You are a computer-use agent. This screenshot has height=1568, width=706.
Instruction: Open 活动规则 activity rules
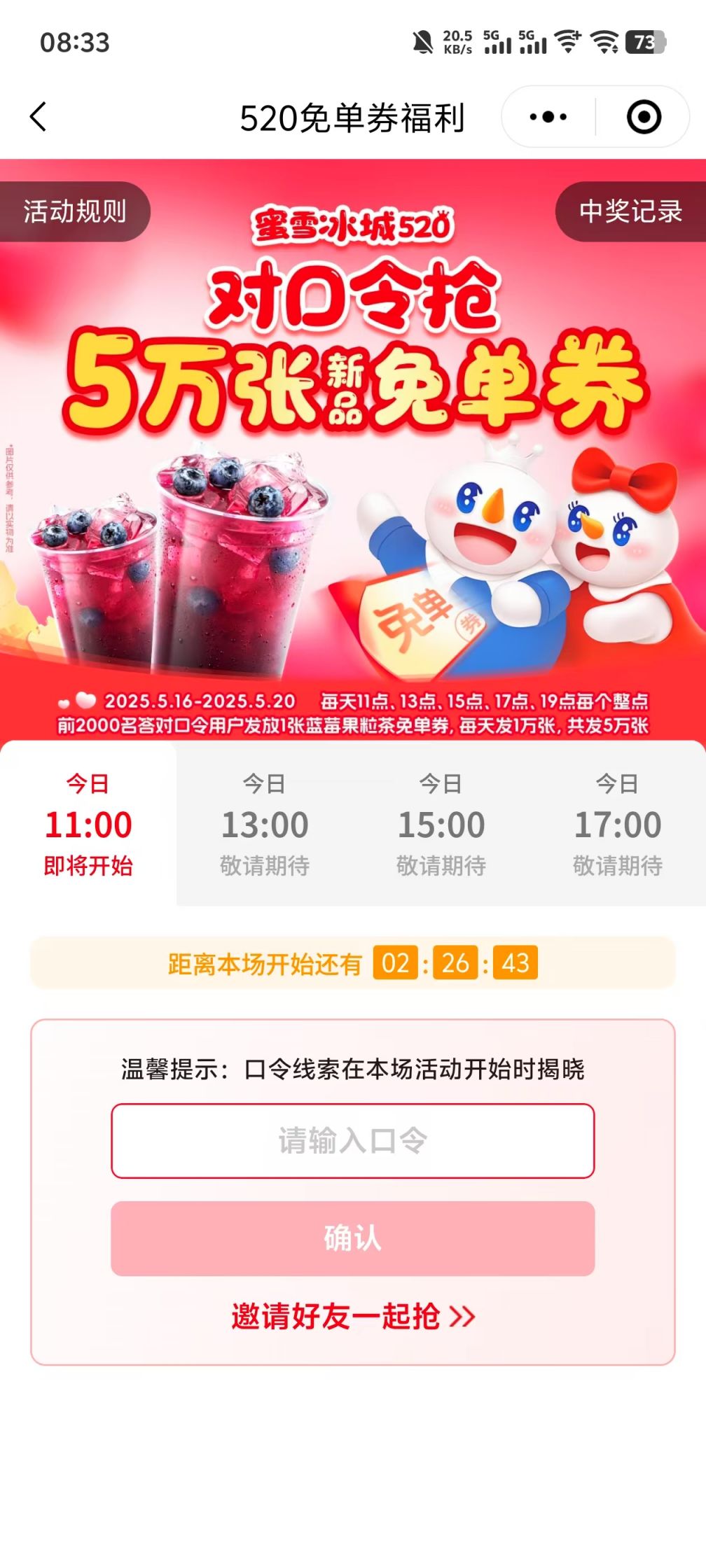(74, 211)
